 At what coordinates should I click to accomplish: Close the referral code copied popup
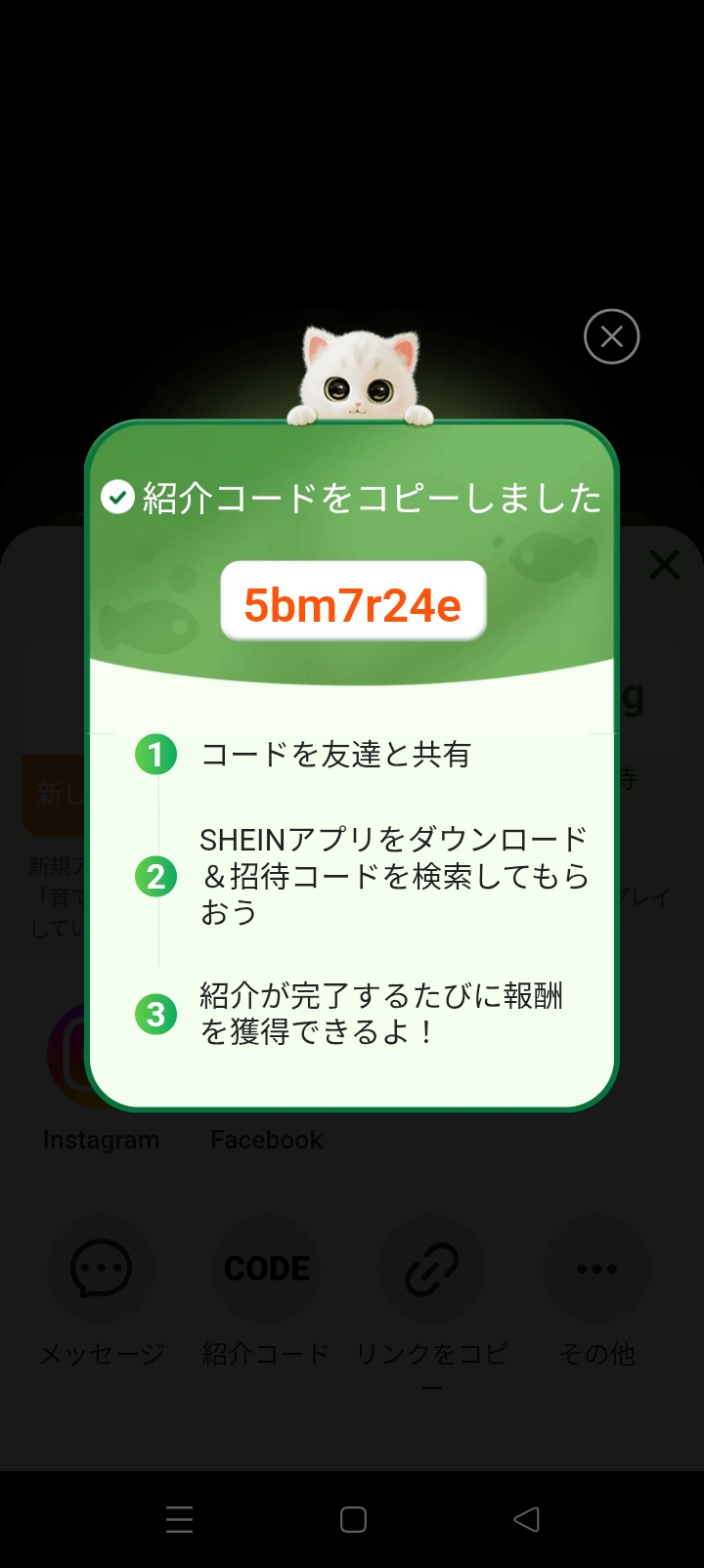click(x=611, y=337)
